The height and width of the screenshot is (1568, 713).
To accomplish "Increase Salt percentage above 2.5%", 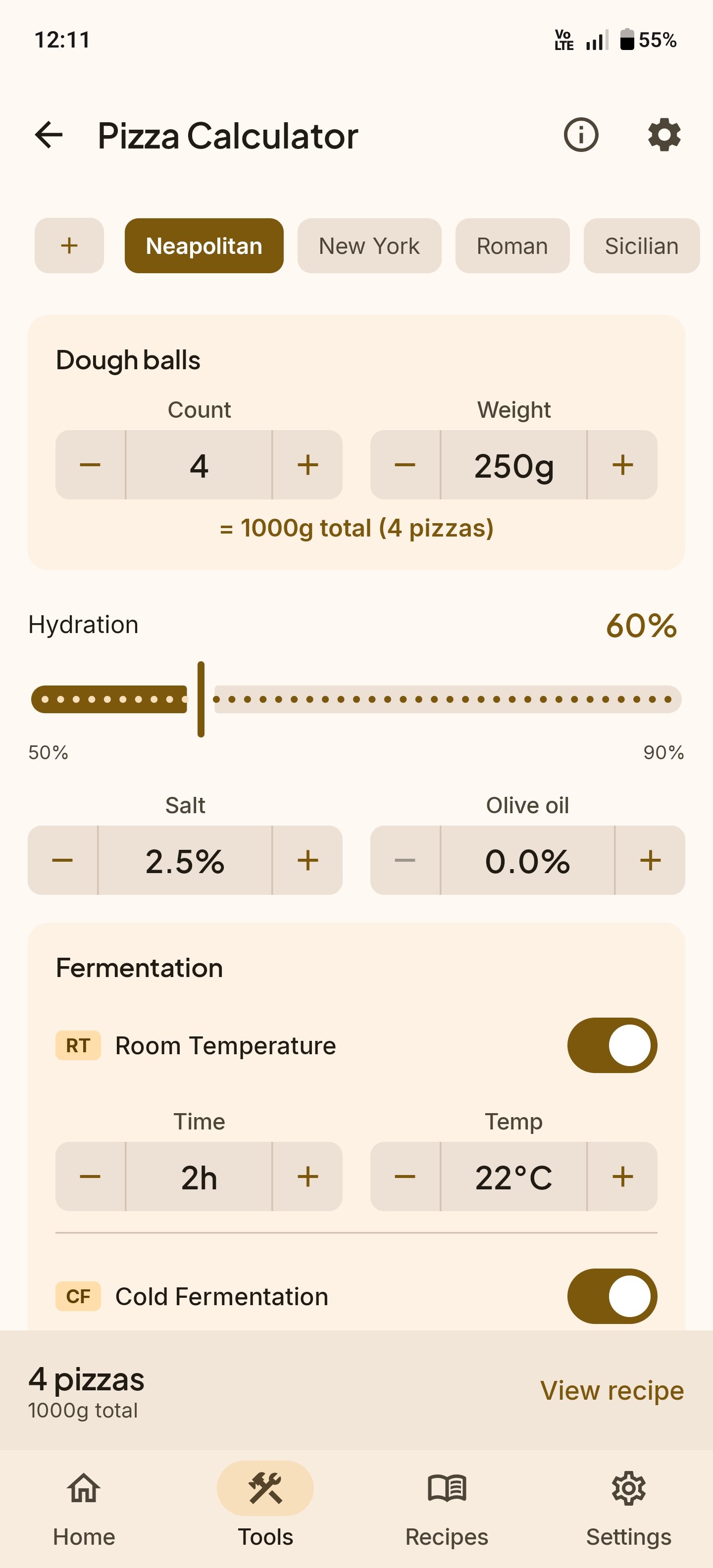I will (x=307, y=861).
